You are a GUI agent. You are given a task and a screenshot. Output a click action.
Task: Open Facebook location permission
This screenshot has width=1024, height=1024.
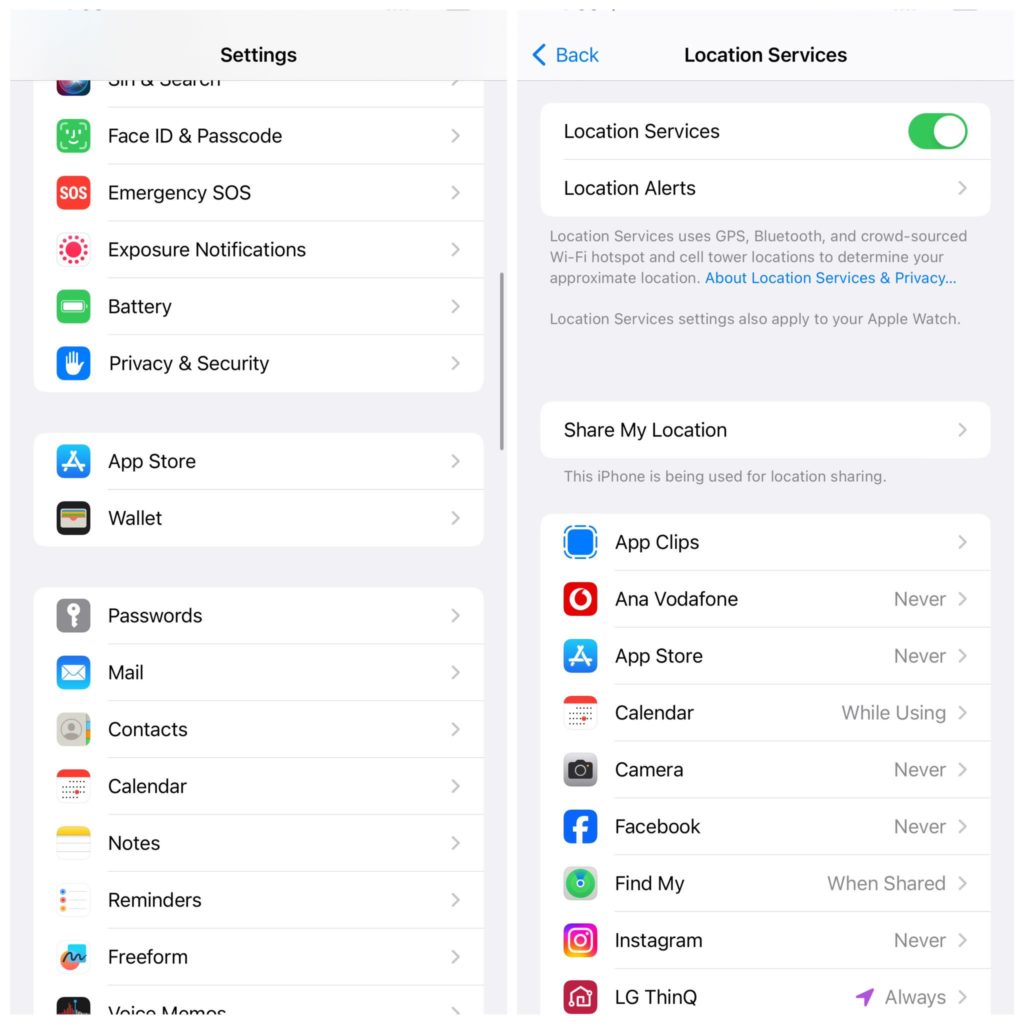765,827
